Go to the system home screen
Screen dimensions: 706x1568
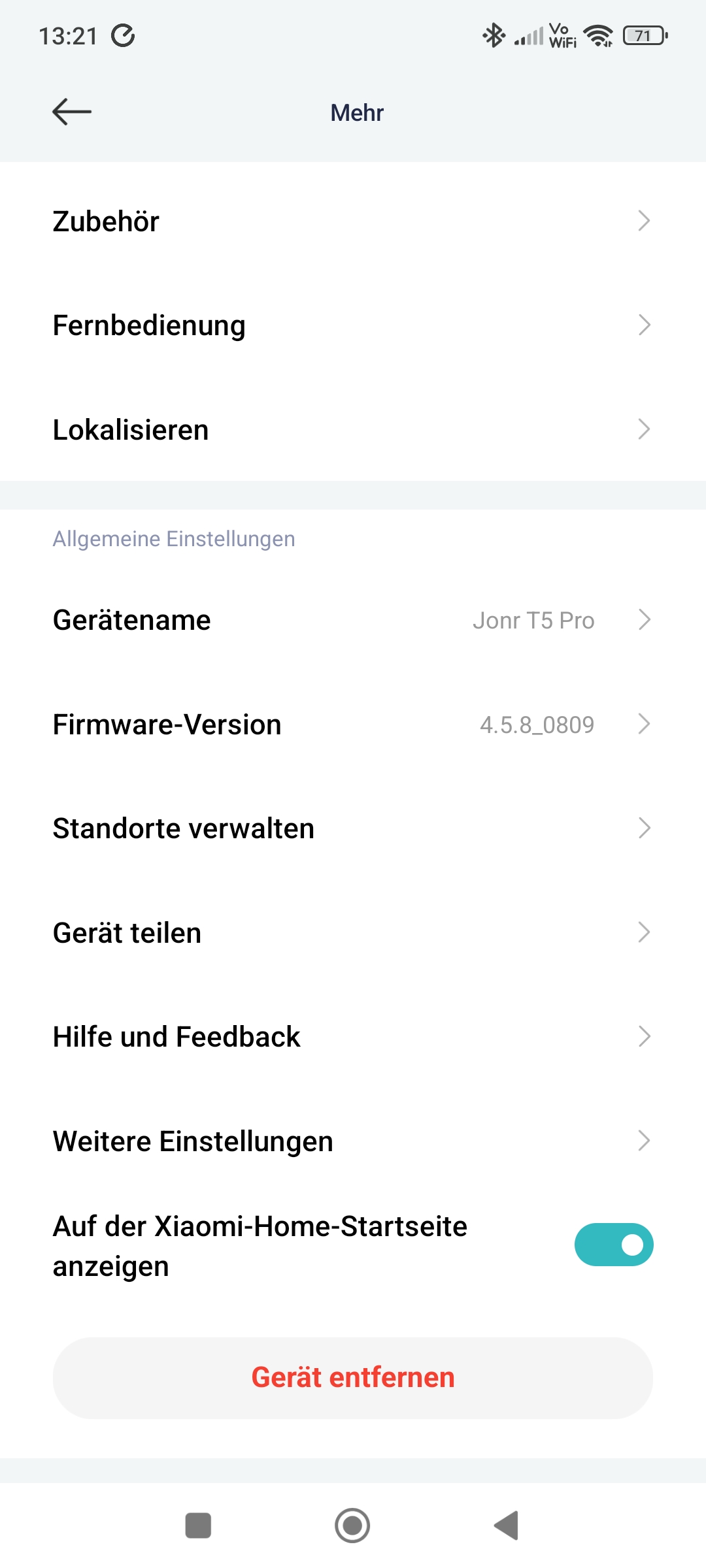(x=352, y=1526)
